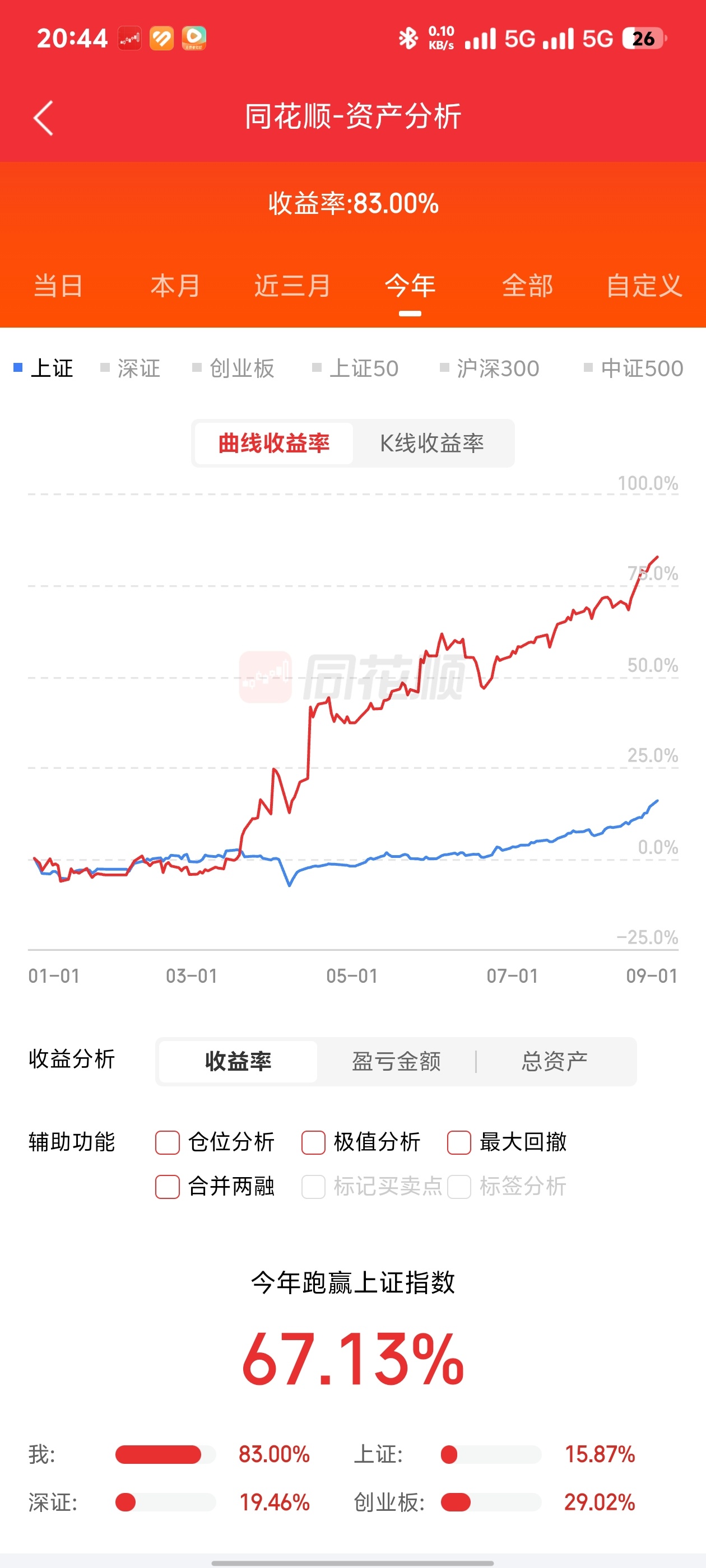Viewport: 706px width, 1568px height.
Task: Show 总资产 in 收益分析
Action: tap(555, 1061)
